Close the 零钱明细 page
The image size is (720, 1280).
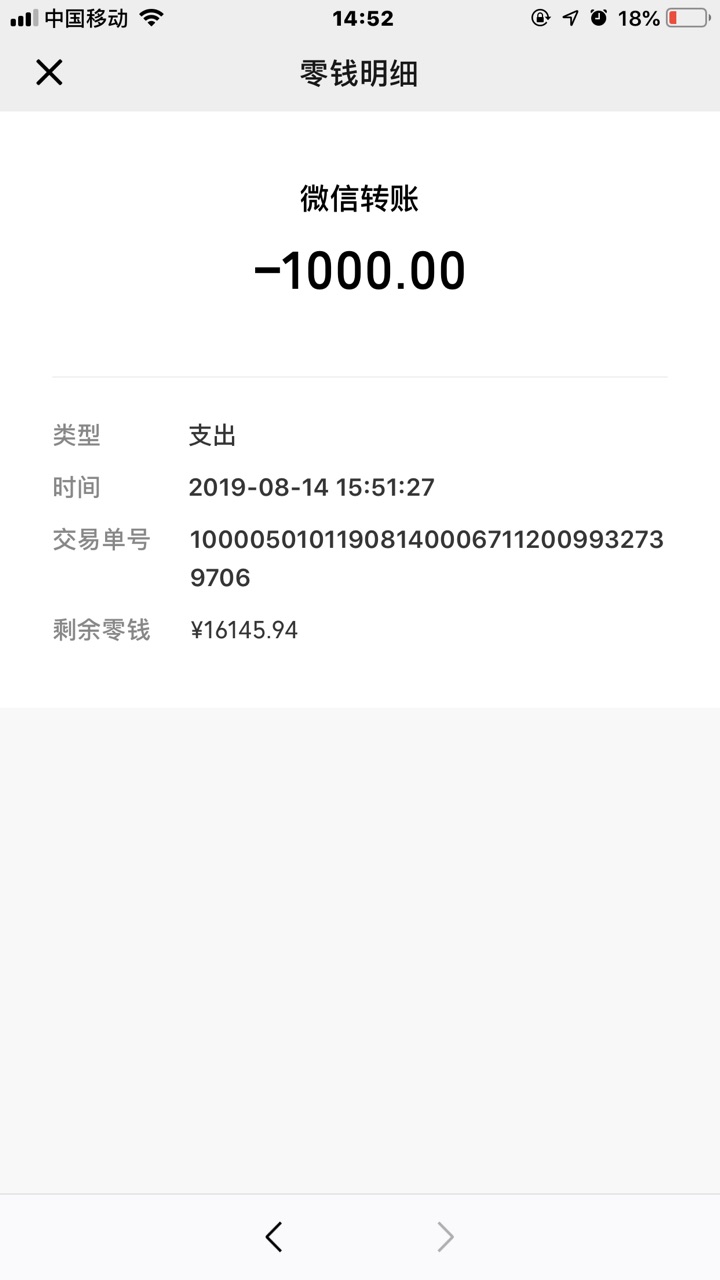coord(49,72)
